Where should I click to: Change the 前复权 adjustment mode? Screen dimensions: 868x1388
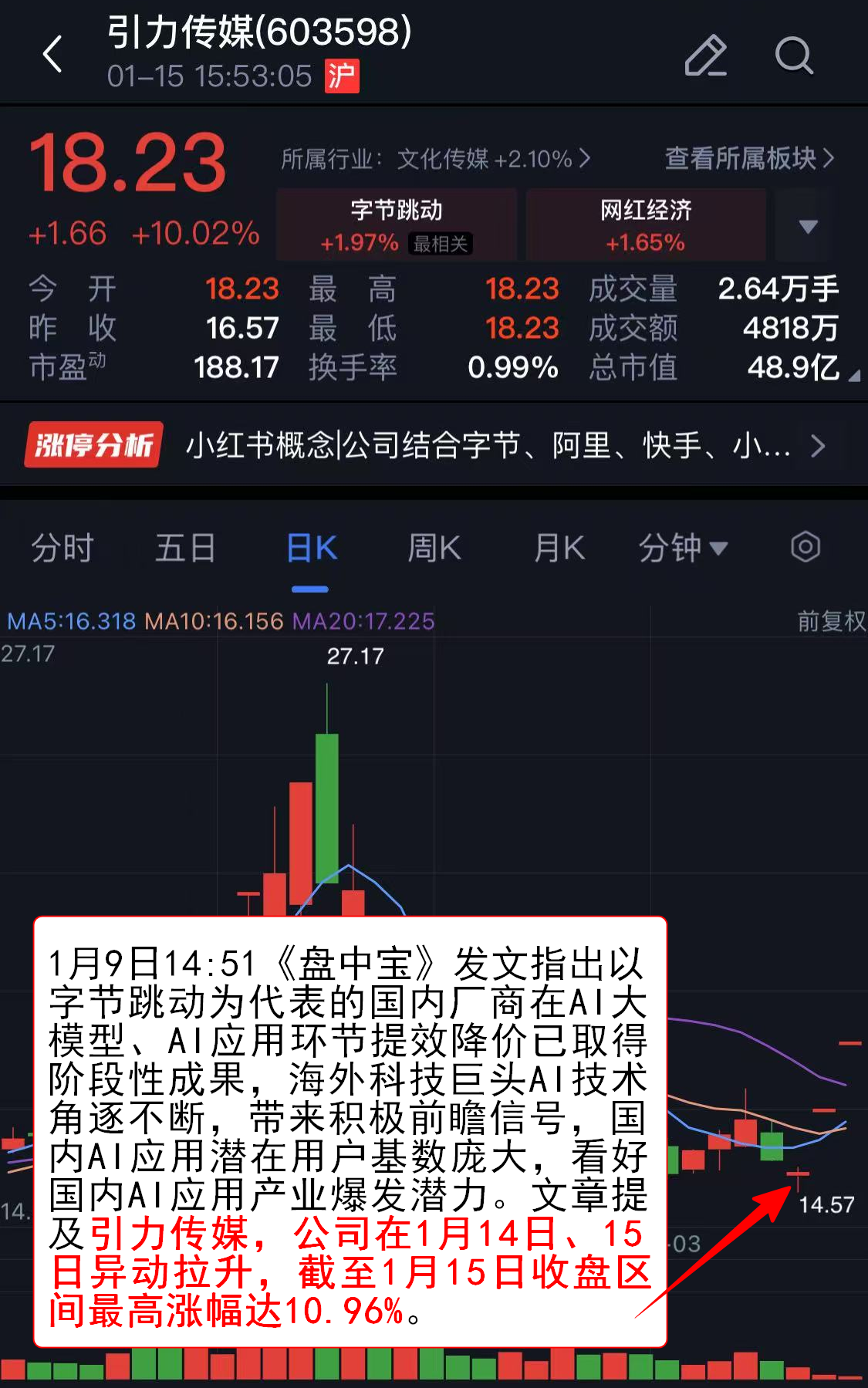coord(831,621)
